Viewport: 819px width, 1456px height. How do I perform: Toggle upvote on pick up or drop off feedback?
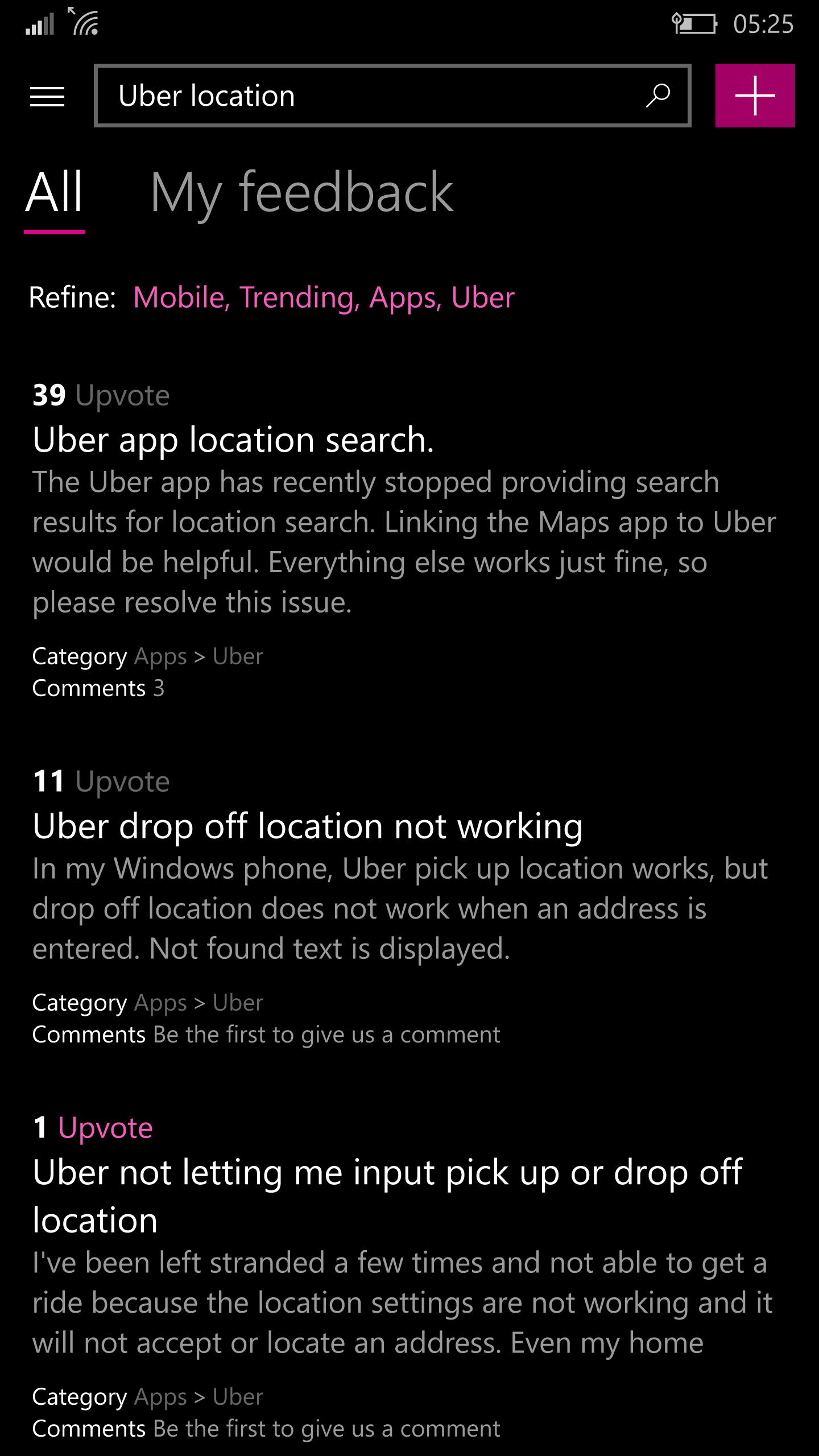[x=105, y=1128]
